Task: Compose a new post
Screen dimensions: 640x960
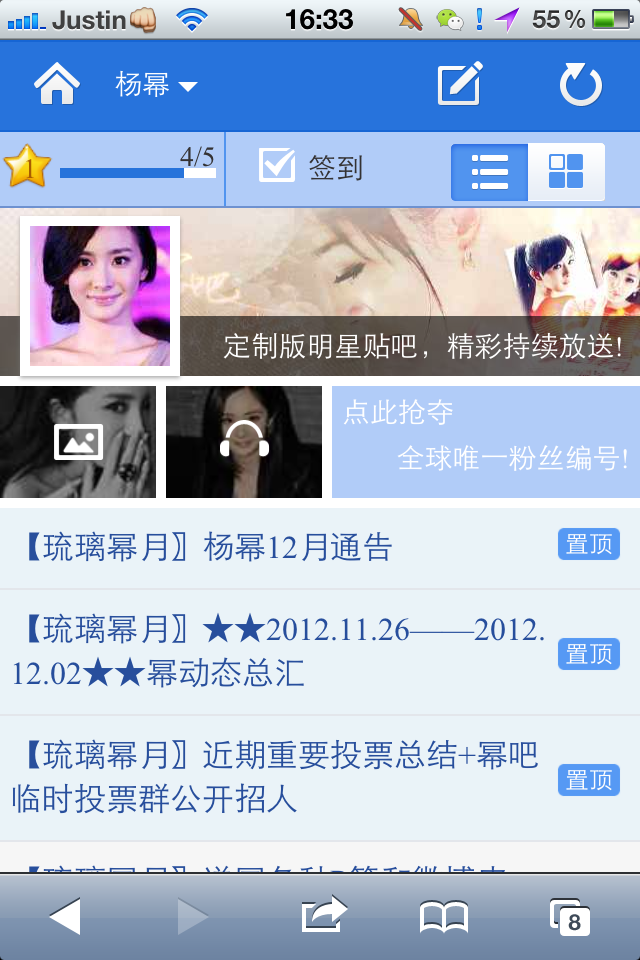Action: (461, 84)
